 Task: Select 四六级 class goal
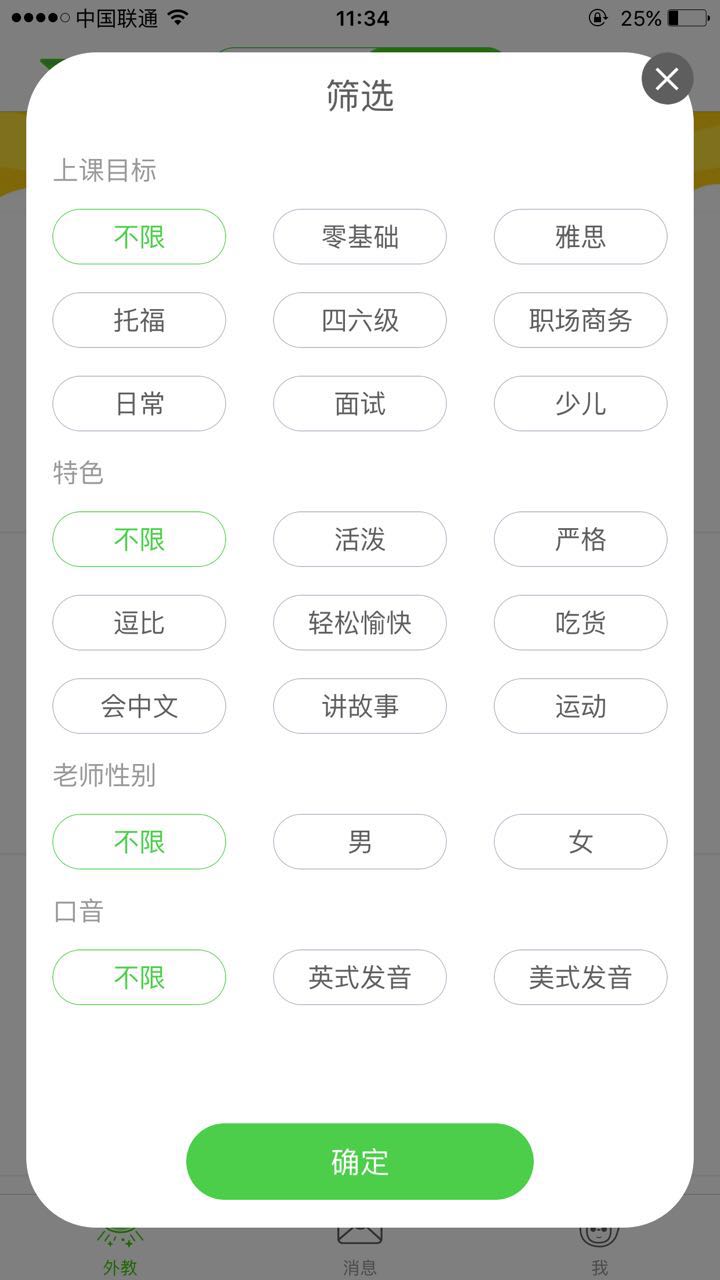360,320
